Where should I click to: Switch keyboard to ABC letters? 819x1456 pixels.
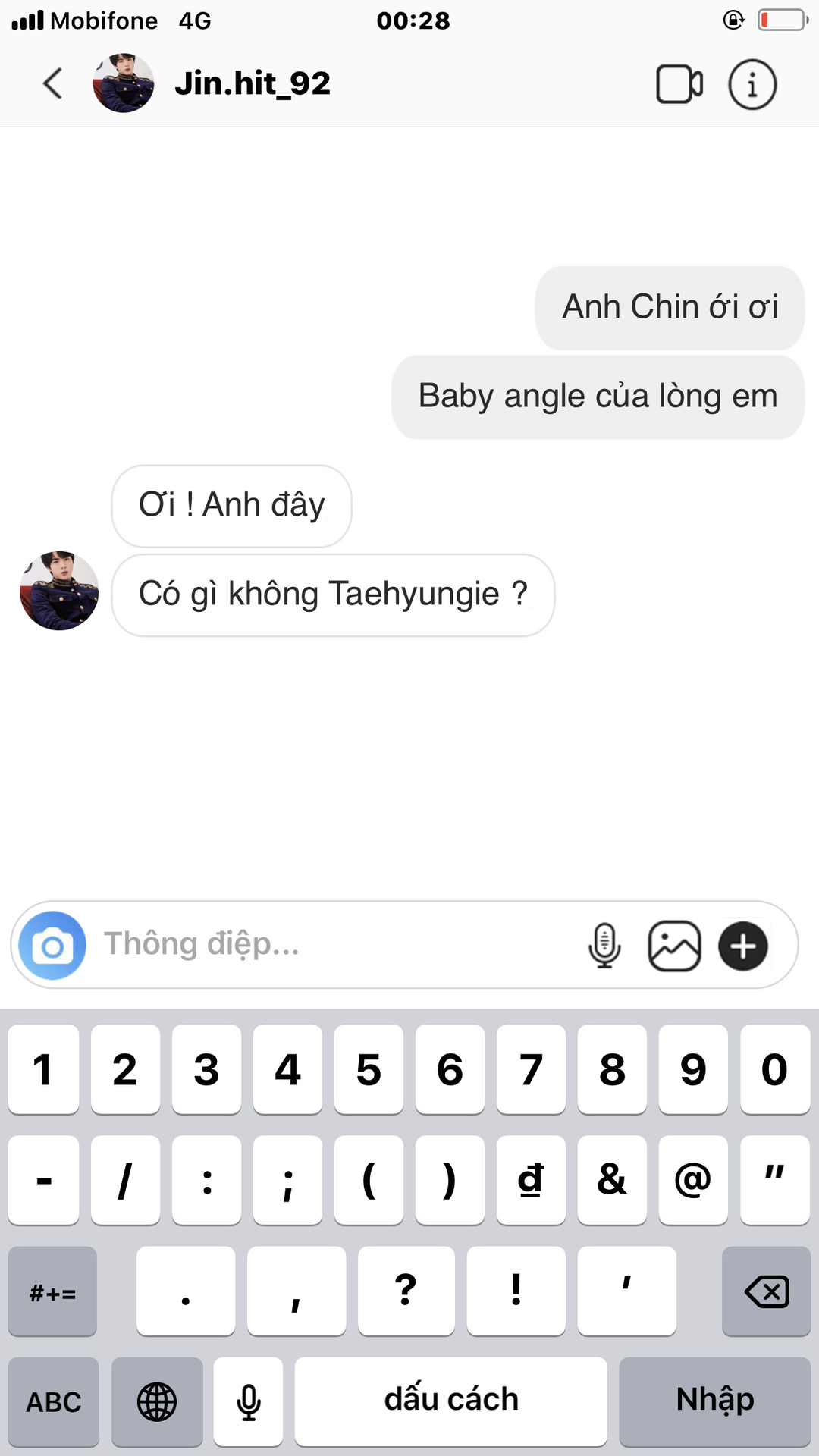(x=53, y=1401)
